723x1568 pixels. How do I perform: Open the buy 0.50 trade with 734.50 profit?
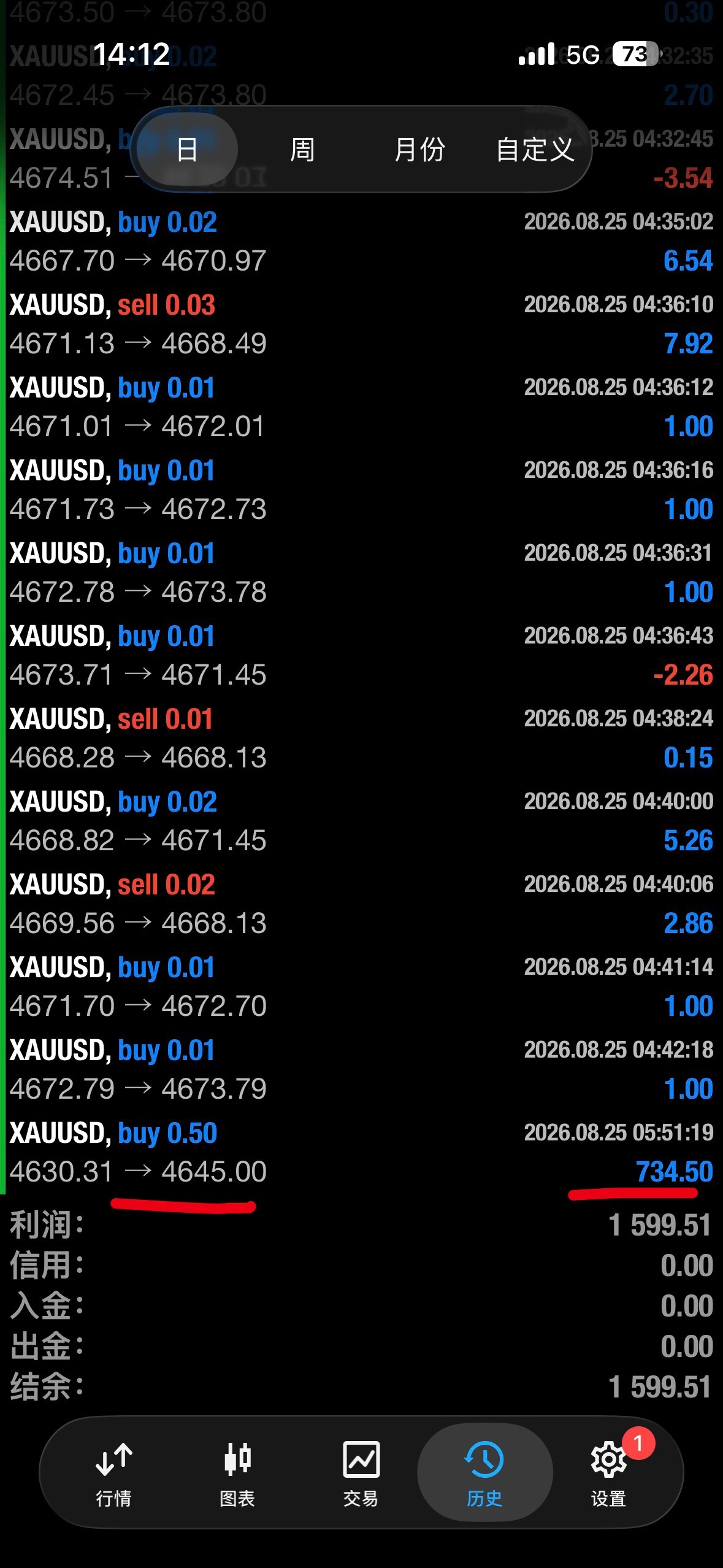361,1153
